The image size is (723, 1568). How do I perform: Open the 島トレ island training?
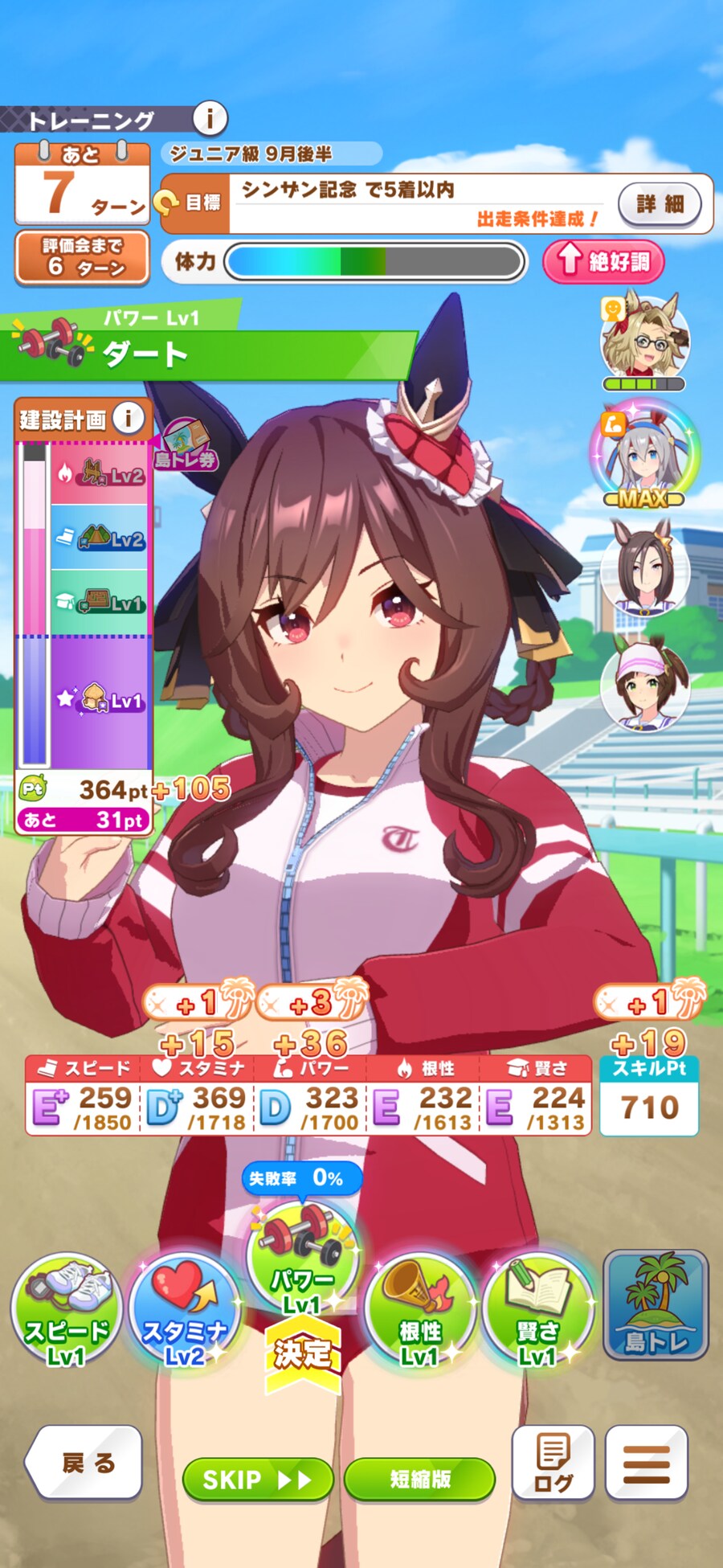coord(656,1304)
